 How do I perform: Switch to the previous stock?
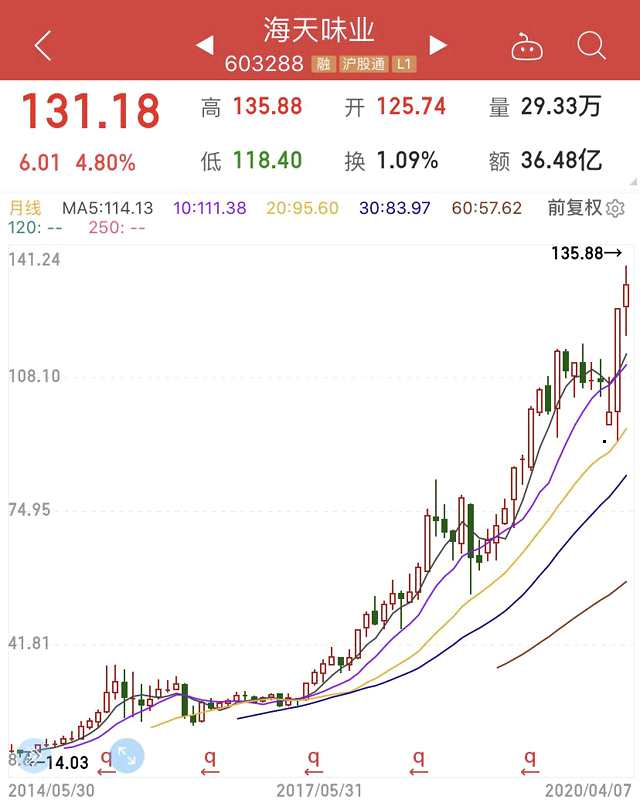click(204, 45)
